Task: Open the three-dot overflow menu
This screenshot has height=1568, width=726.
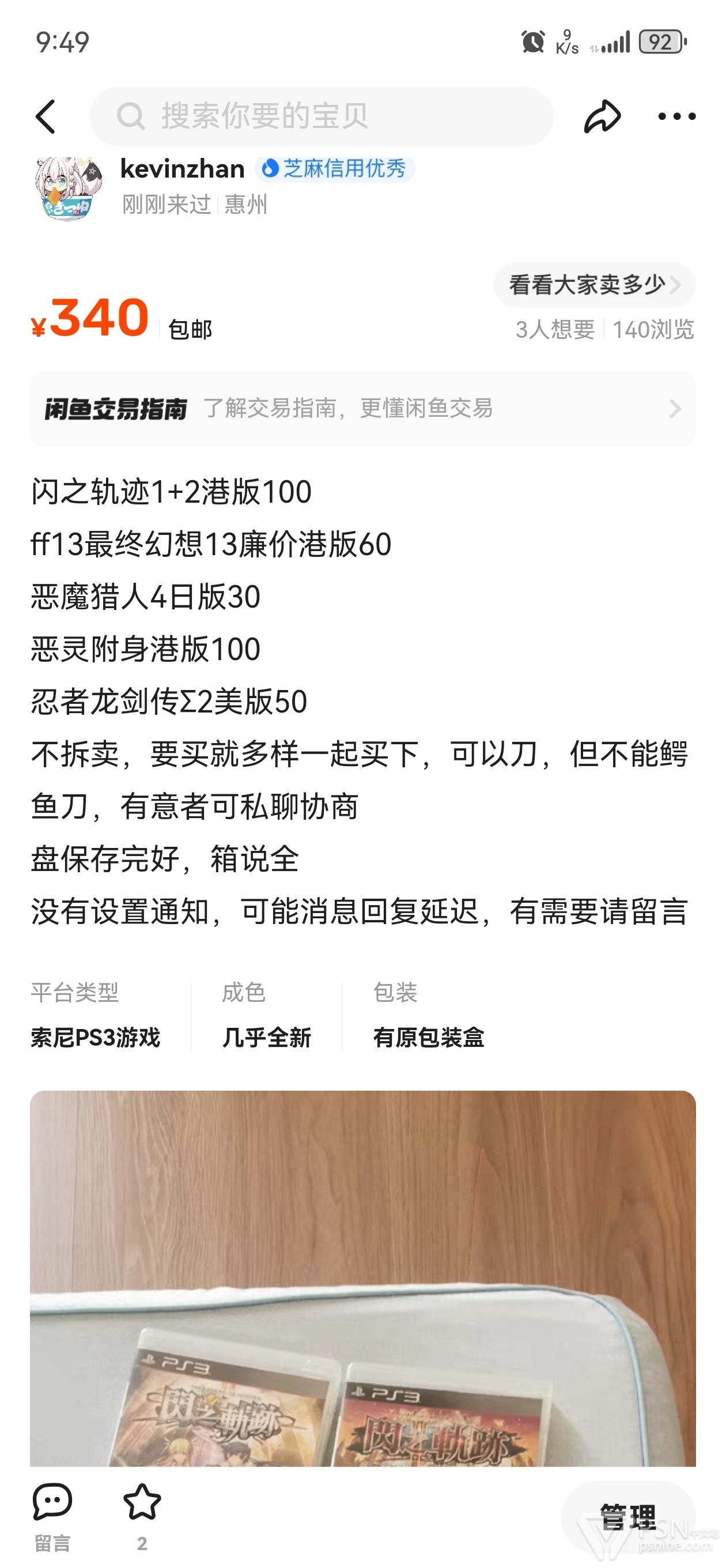Action: tap(676, 116)
